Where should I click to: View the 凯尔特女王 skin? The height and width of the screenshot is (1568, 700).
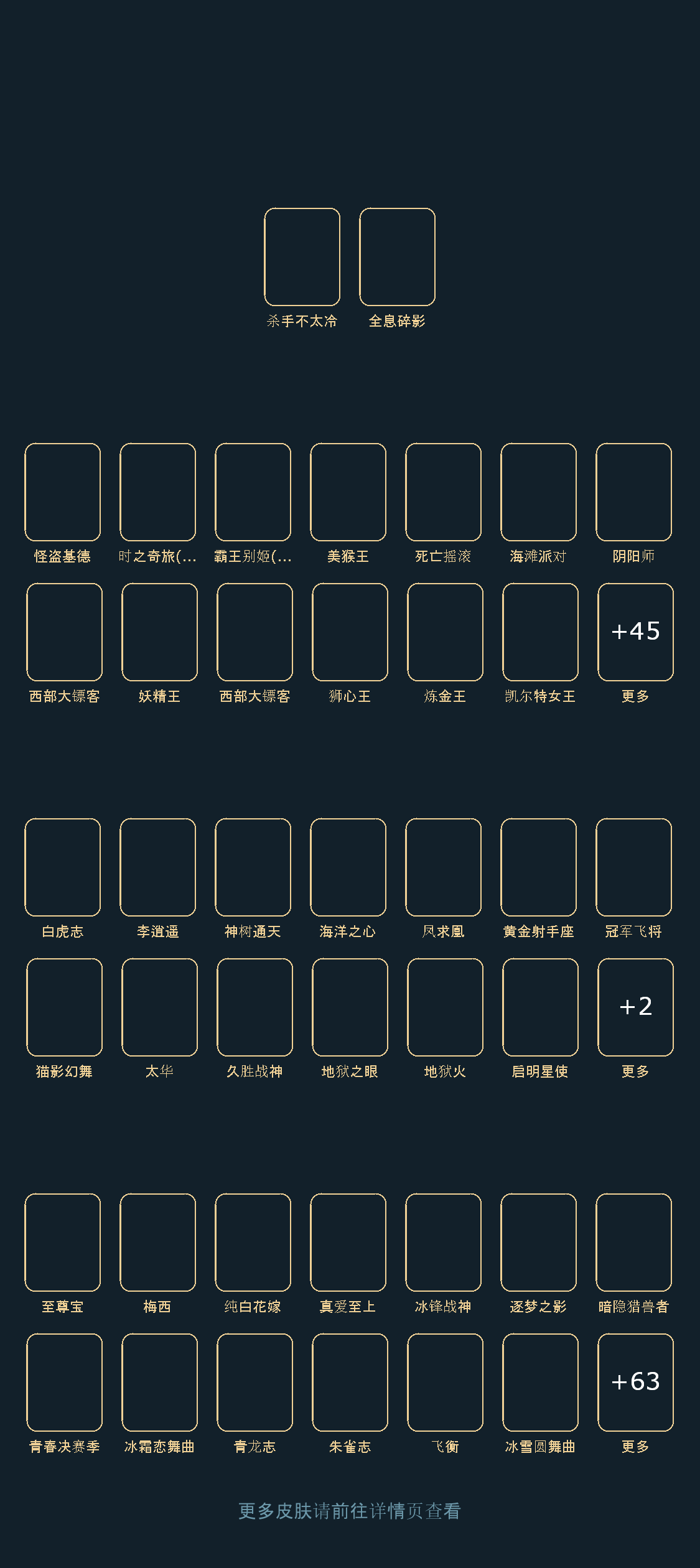540,632
